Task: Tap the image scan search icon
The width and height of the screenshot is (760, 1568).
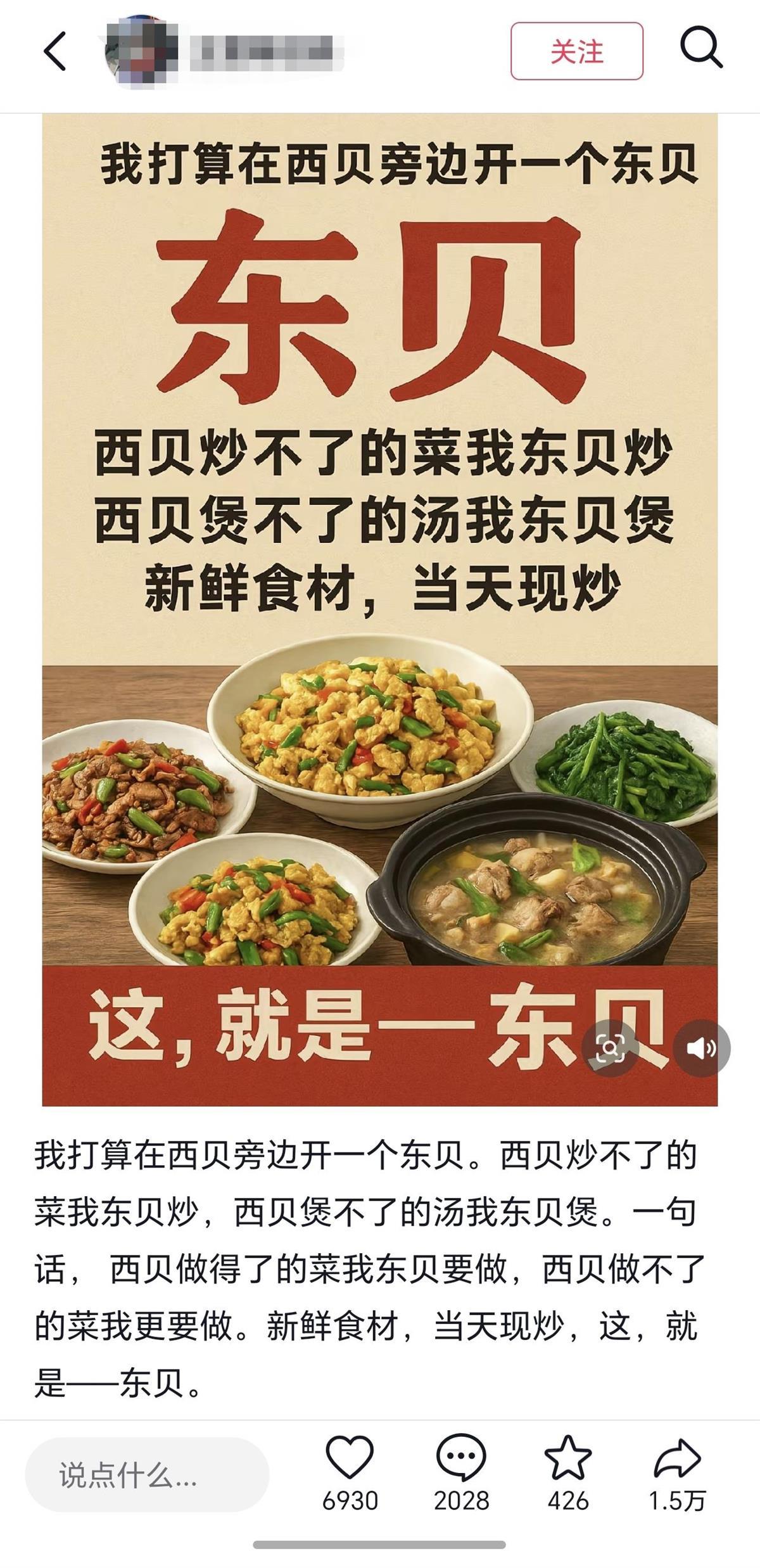Action: (611, 1049)
